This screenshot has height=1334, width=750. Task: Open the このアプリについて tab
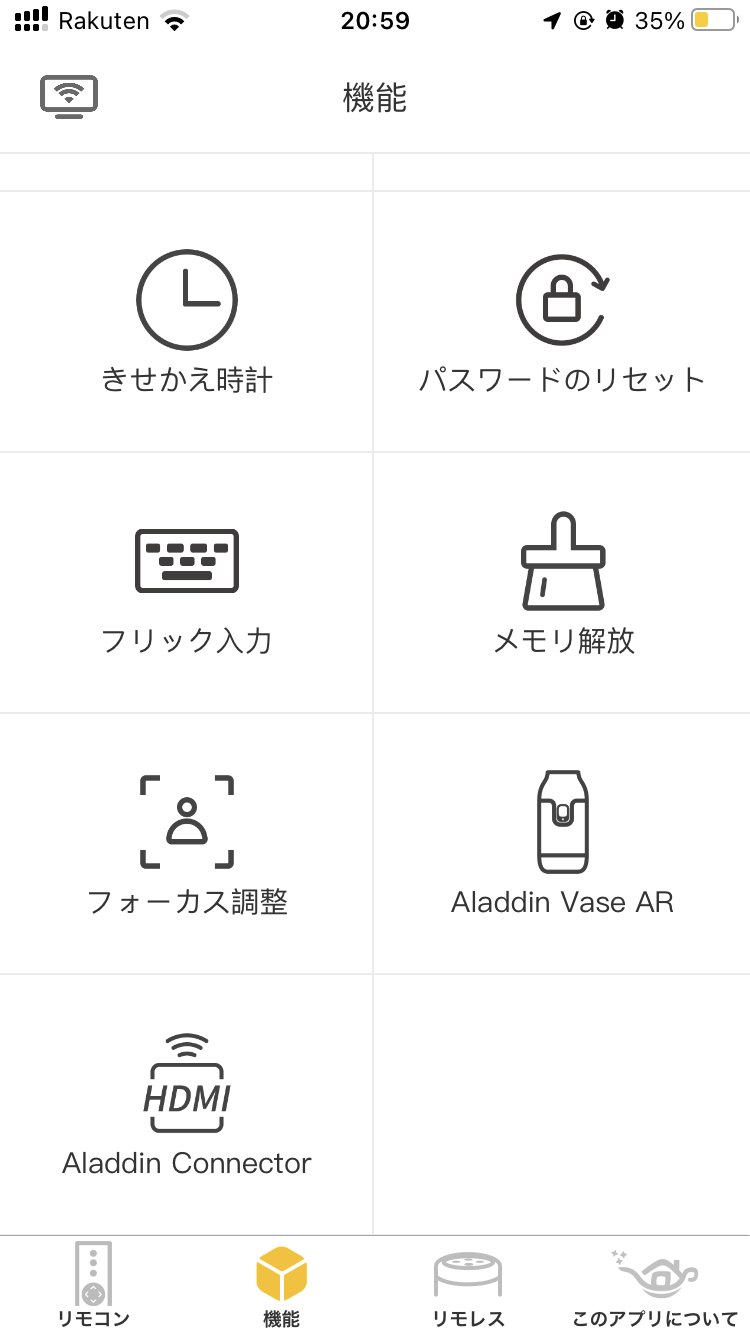coord(655,1286)
